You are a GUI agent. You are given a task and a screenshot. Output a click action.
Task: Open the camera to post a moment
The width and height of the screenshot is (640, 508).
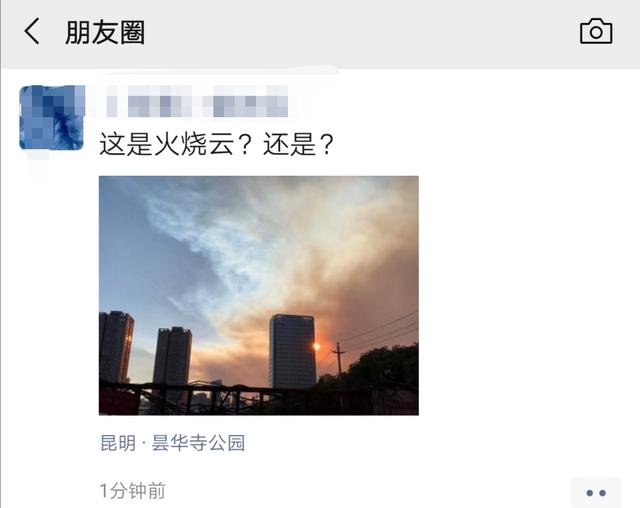click(596, 32)
